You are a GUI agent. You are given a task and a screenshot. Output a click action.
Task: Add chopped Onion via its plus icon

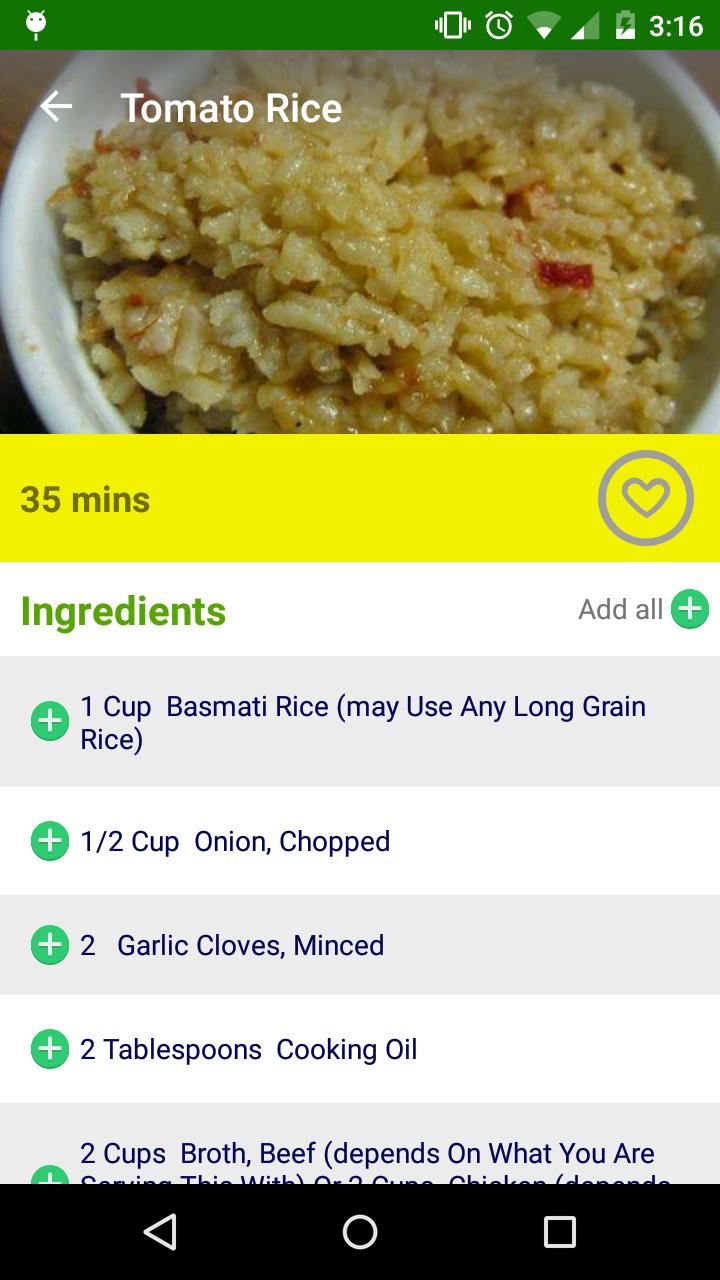[50, 841]
